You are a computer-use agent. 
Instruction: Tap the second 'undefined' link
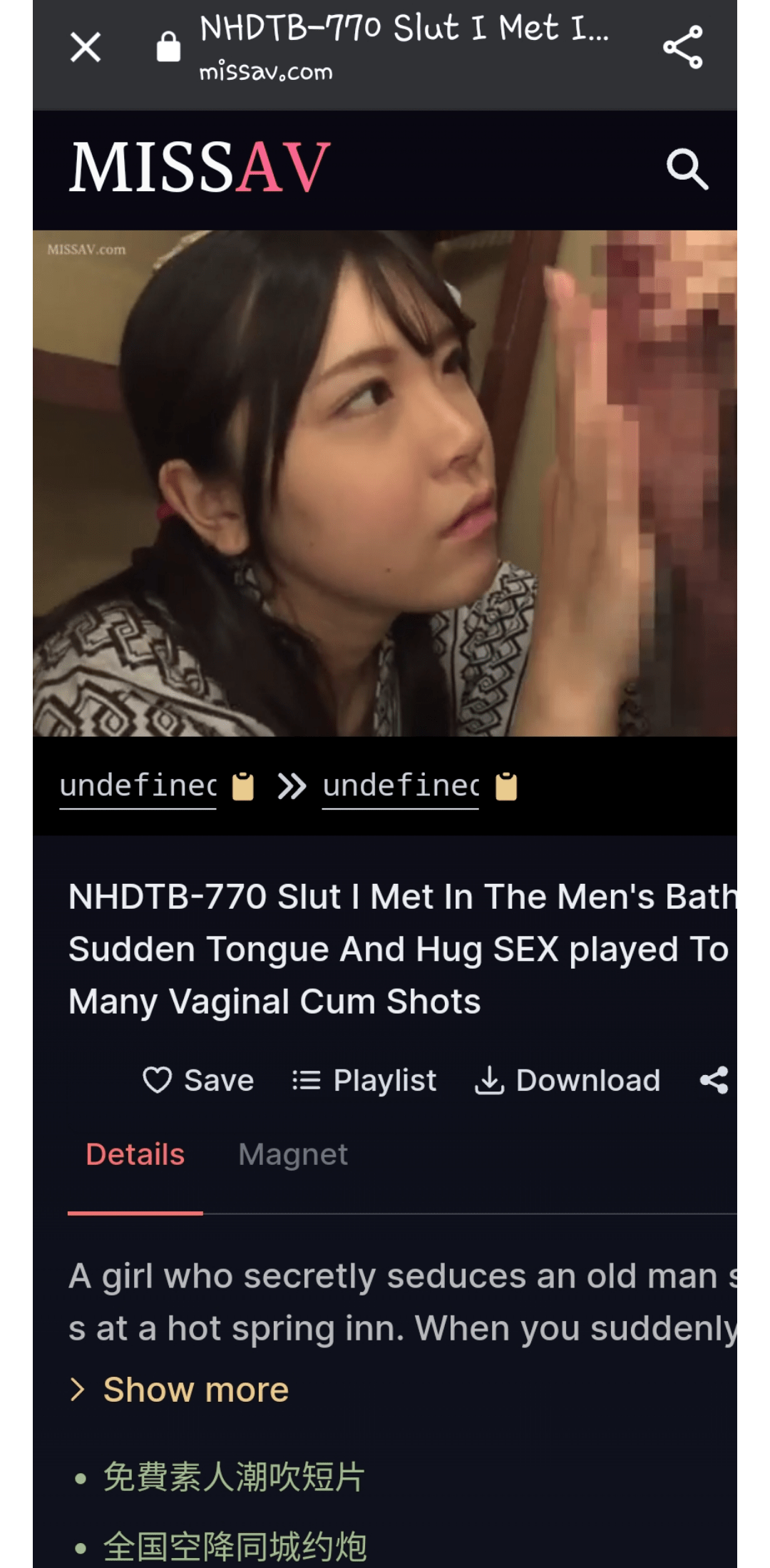(400, 786)
